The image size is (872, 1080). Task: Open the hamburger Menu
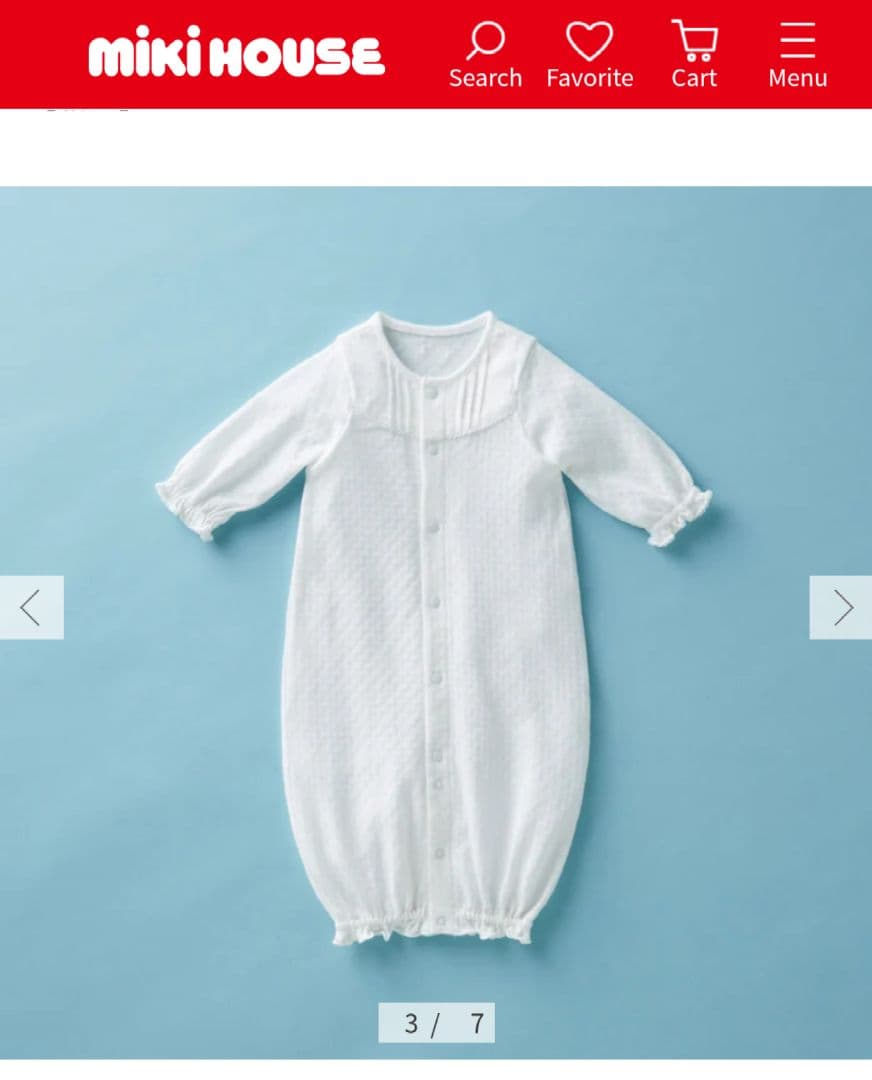coord(797,54)
